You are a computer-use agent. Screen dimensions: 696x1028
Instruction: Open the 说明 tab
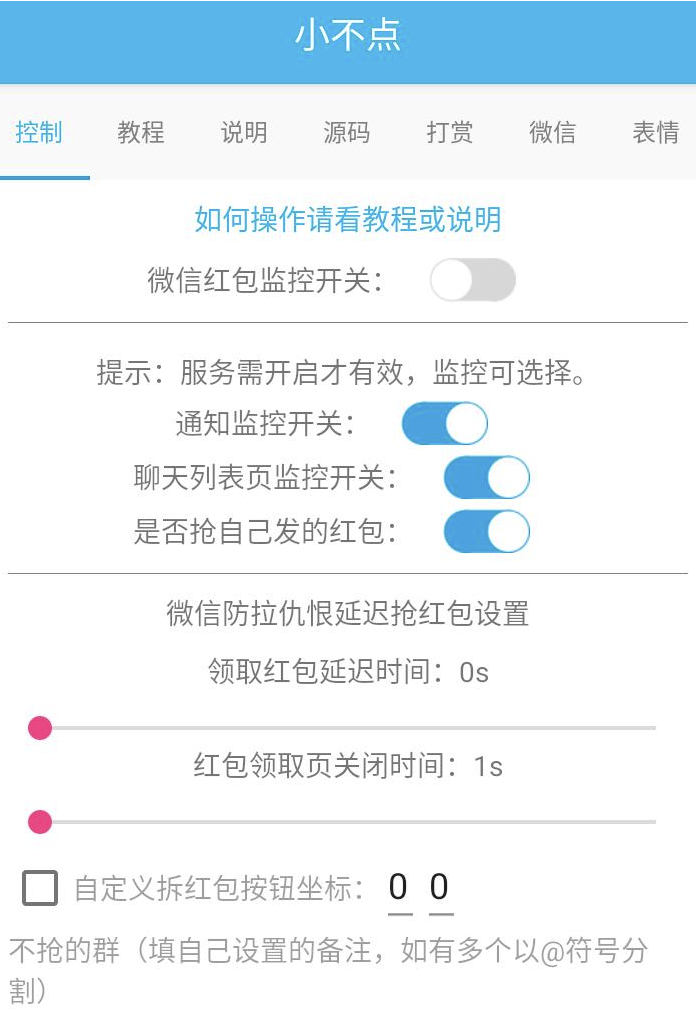pyautogui.click(x=244, y=133)
